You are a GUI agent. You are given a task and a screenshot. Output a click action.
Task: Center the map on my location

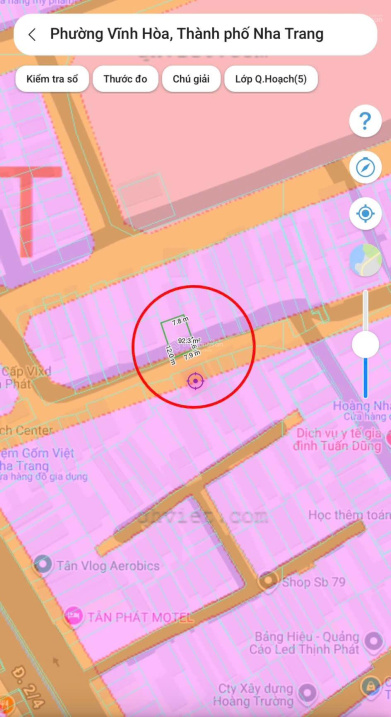click(365, 214)
